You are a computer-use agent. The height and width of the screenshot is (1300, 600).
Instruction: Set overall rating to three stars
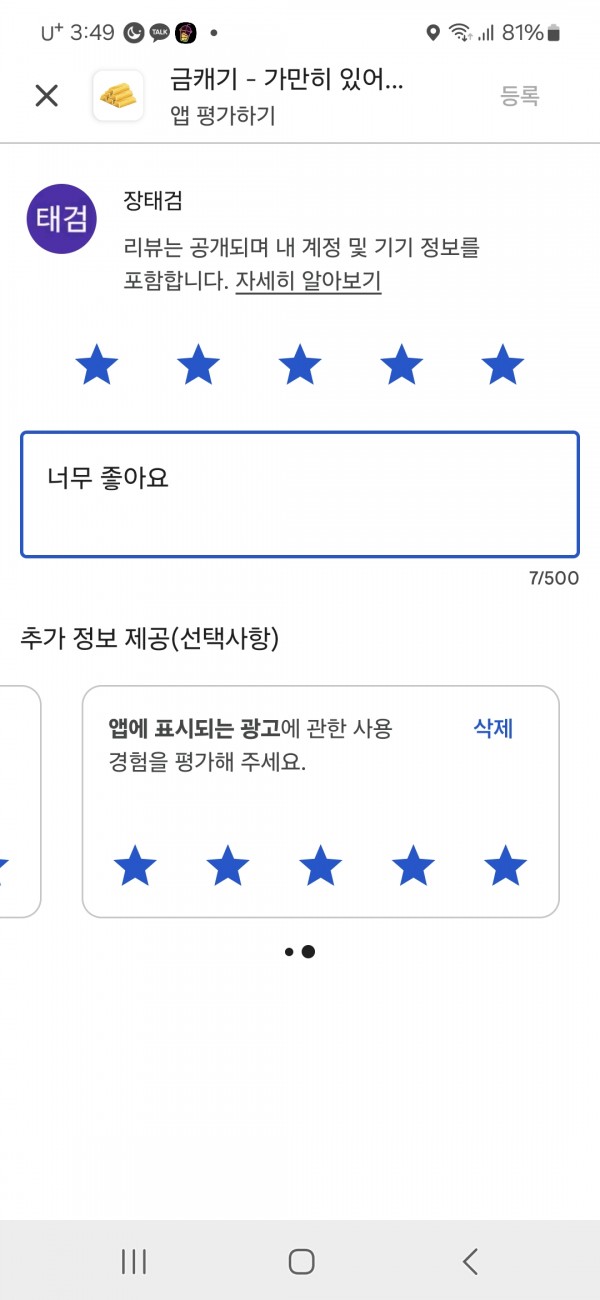click(300, 365)
